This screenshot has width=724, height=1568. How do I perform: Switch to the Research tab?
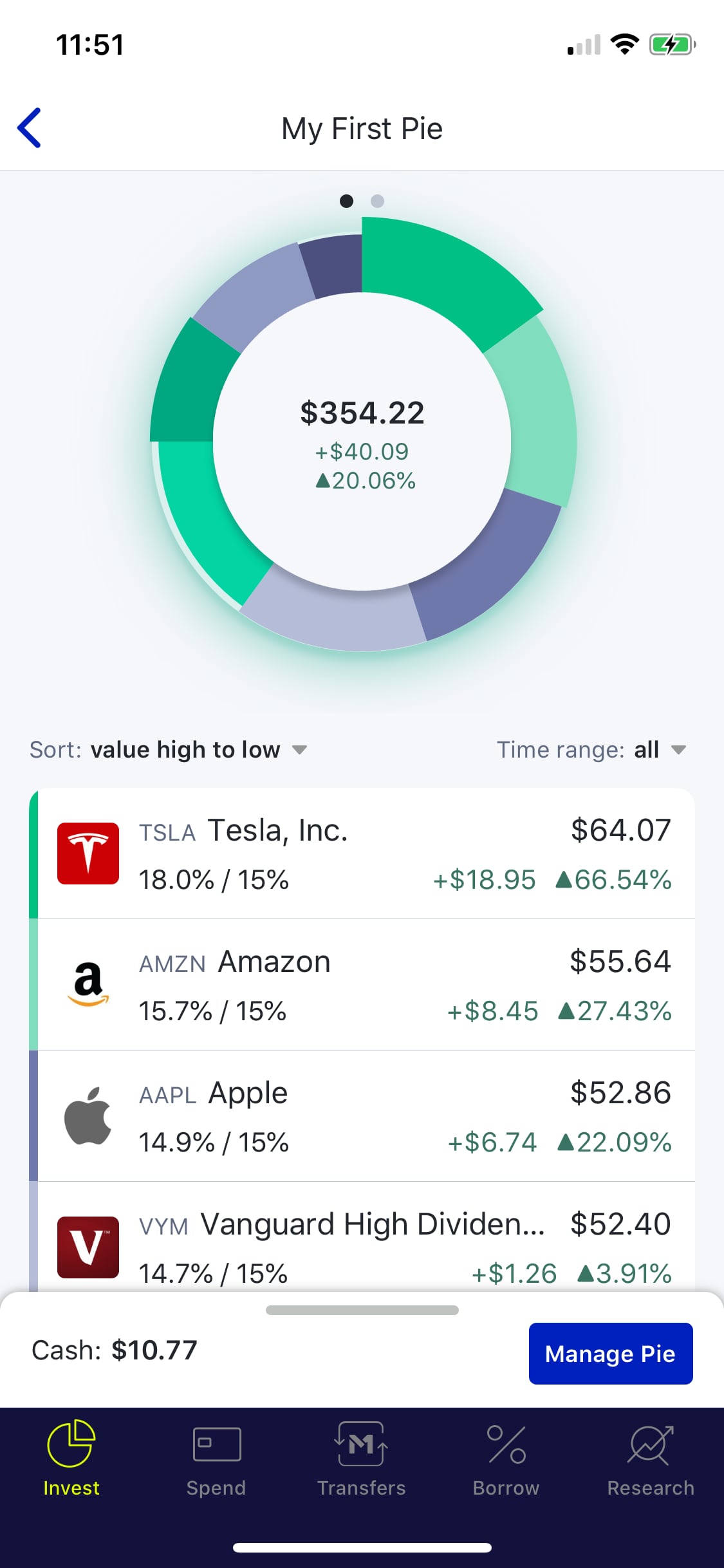[x=651, y=1459]
